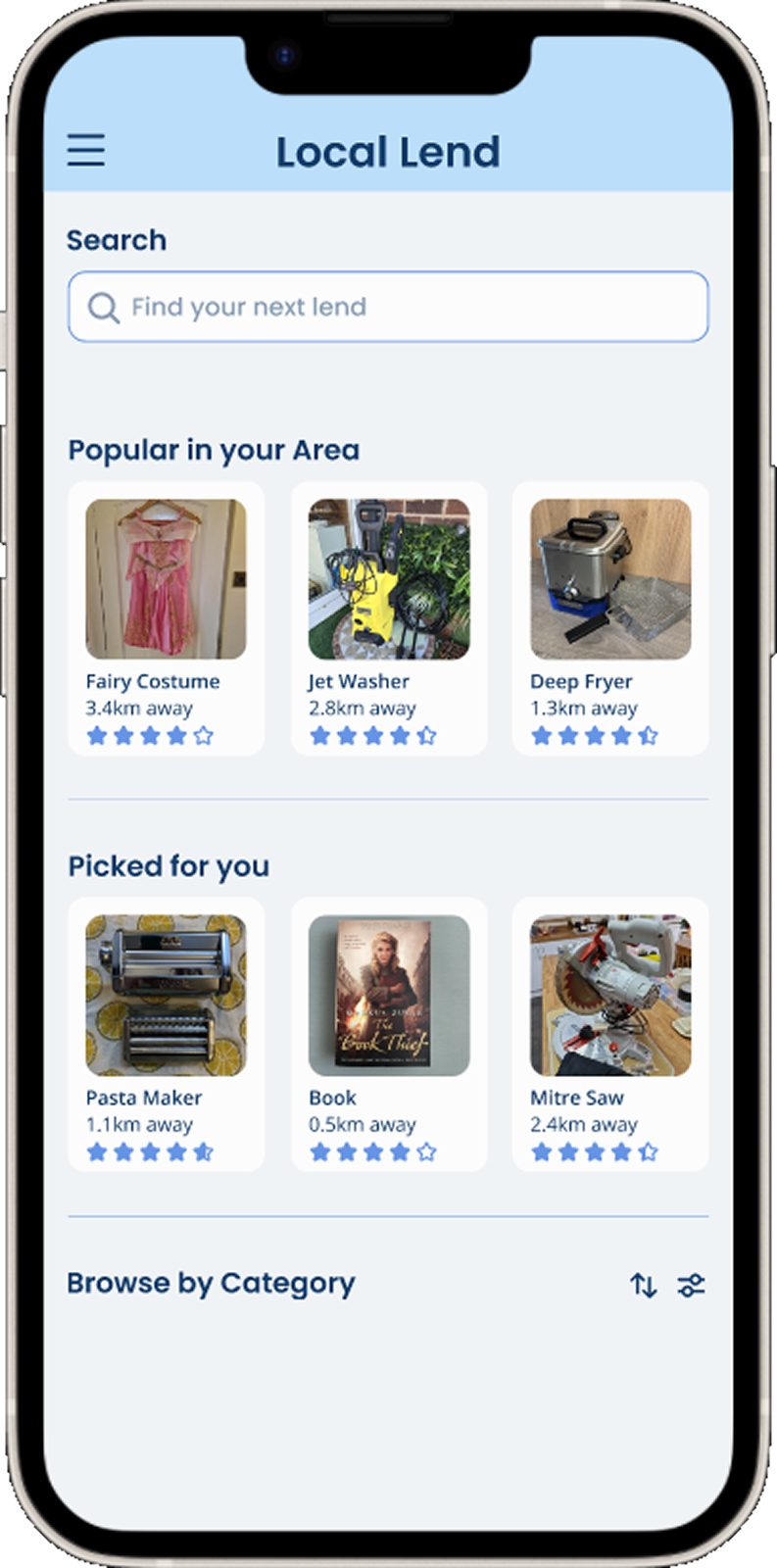Viewport: 777px width, 1568px height.
Task: View the Mitre Saw listing
Action: click(x=610, y=1034)
